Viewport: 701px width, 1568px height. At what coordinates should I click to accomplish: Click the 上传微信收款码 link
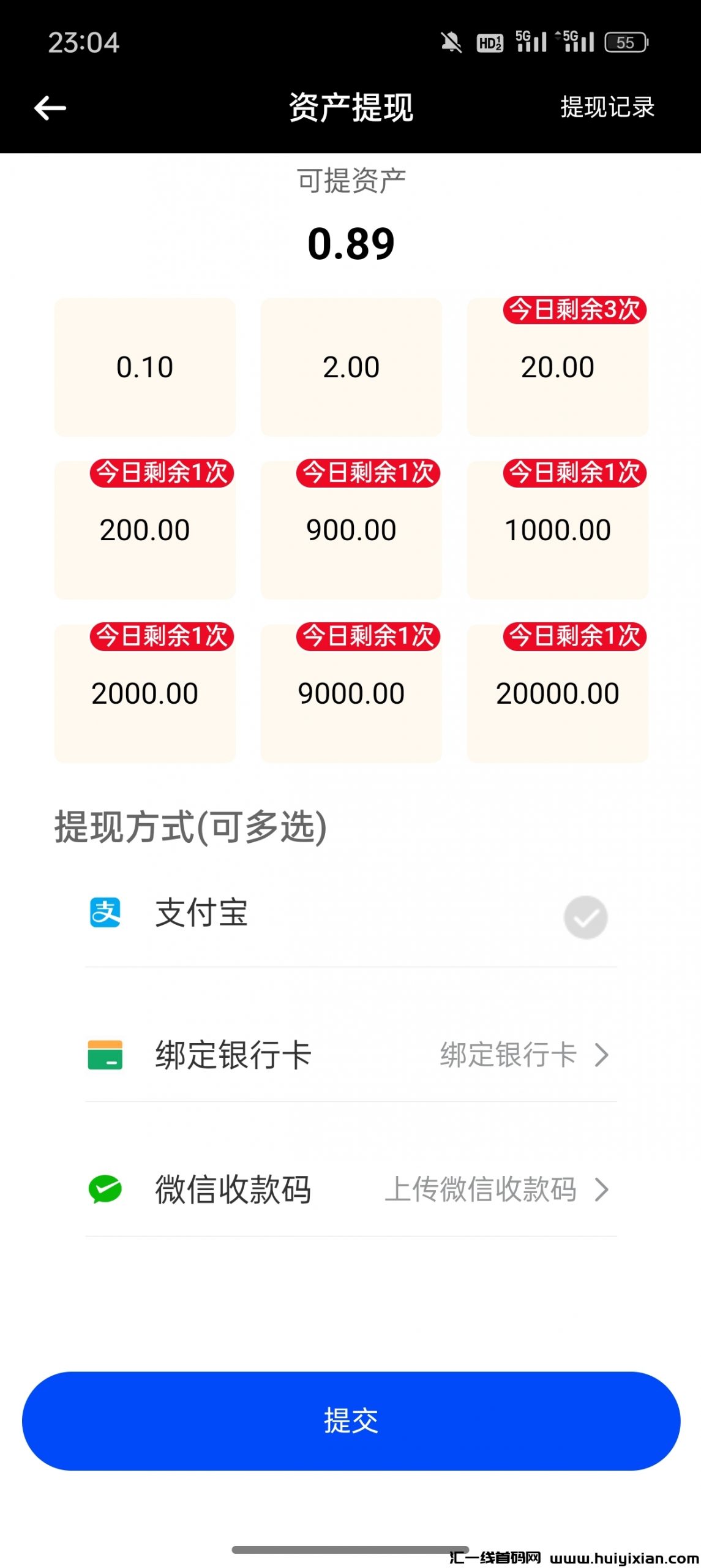[x=484, y=1189]
